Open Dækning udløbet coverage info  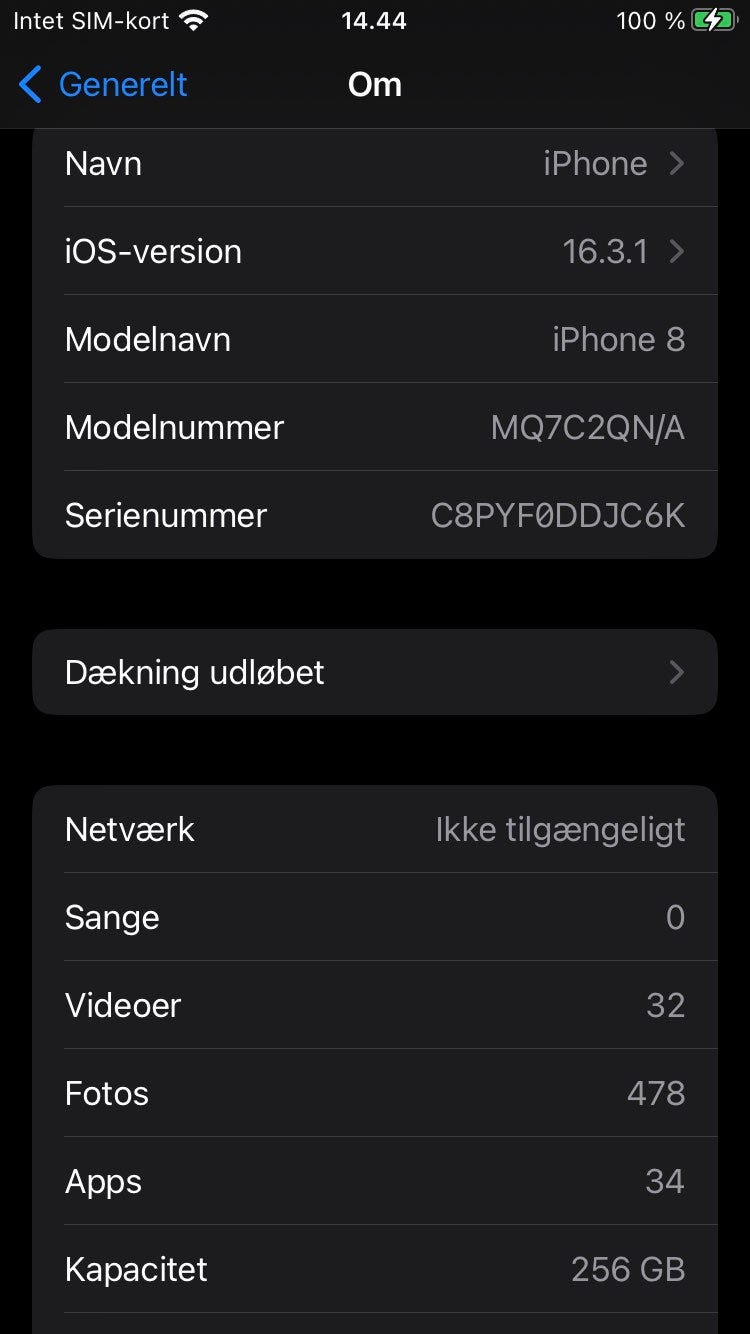pyautogui.click(x=375, y=672)
